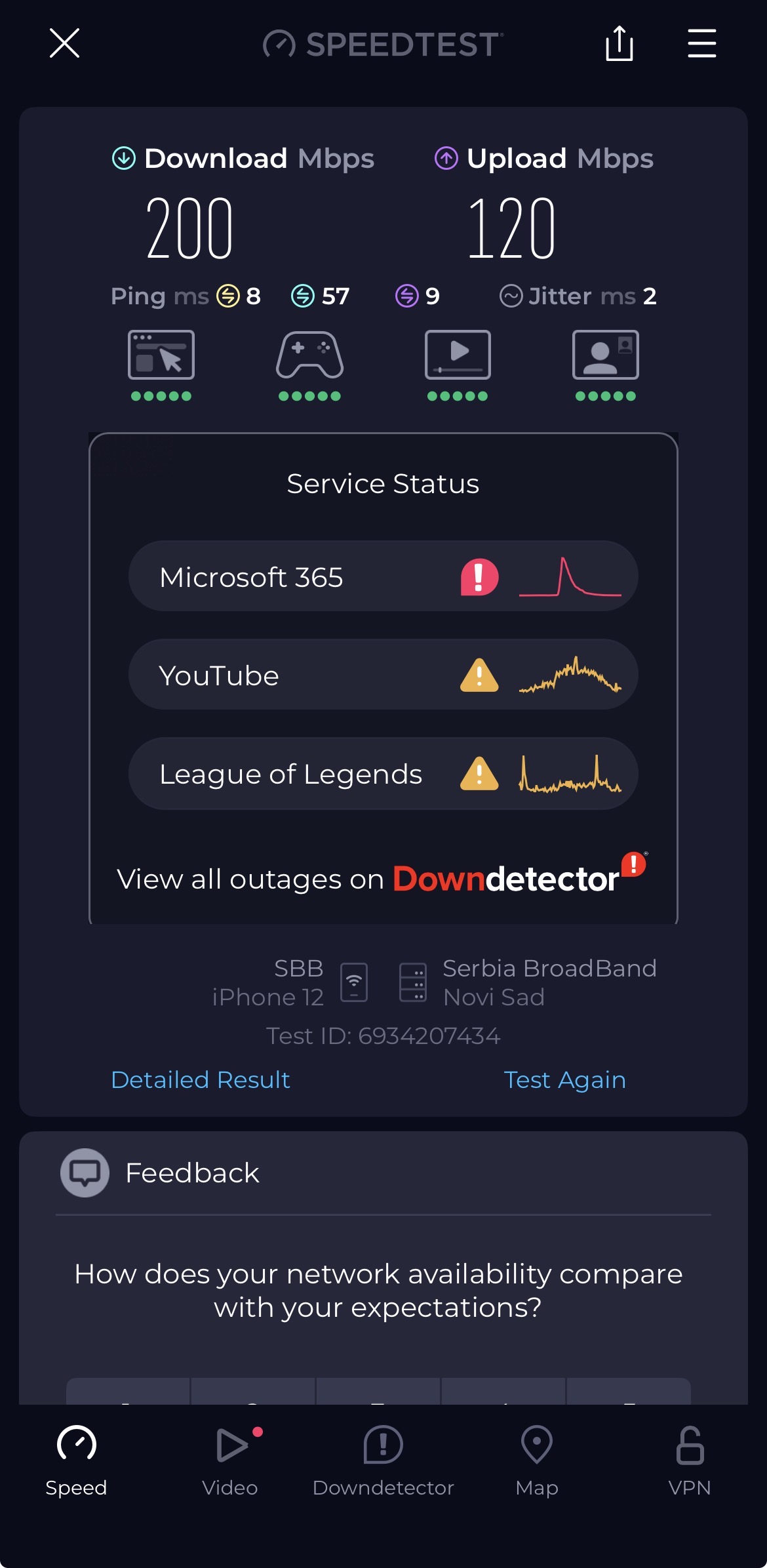Select the Speed tab
767x1568 pixels.
click(77, 1460)
